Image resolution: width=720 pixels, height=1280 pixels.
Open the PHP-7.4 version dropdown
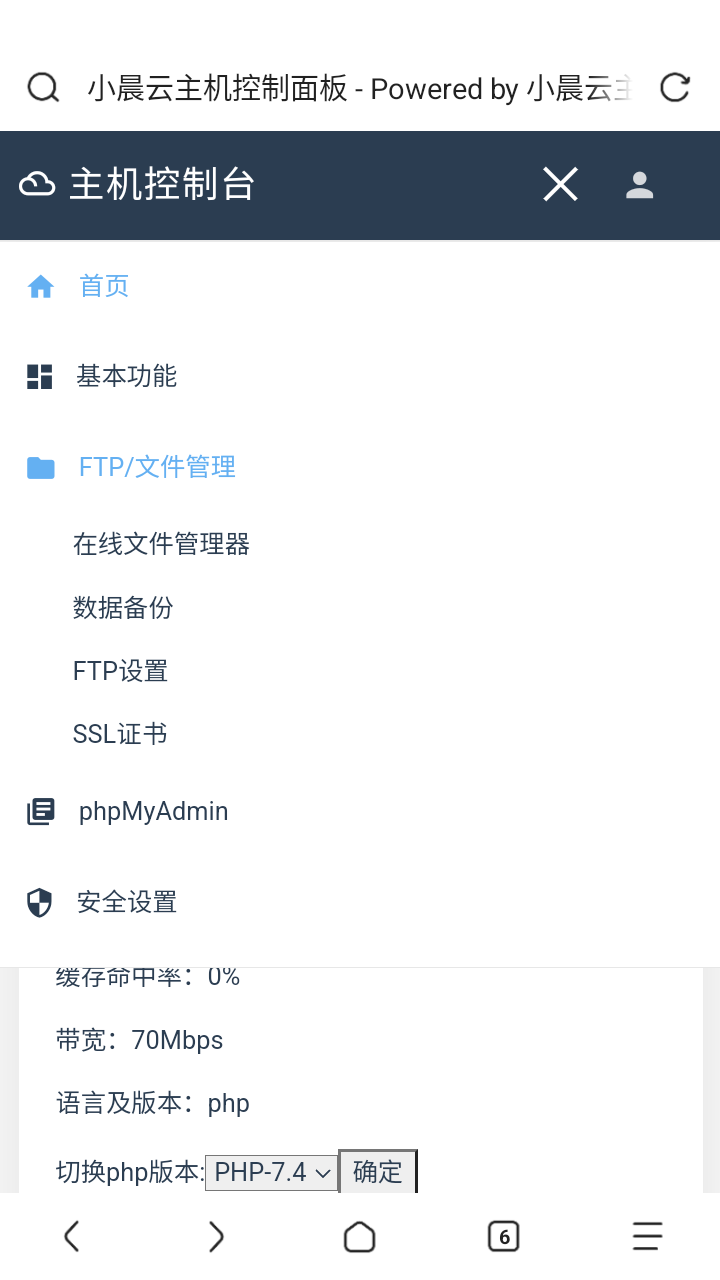[x=271, y=1172]
